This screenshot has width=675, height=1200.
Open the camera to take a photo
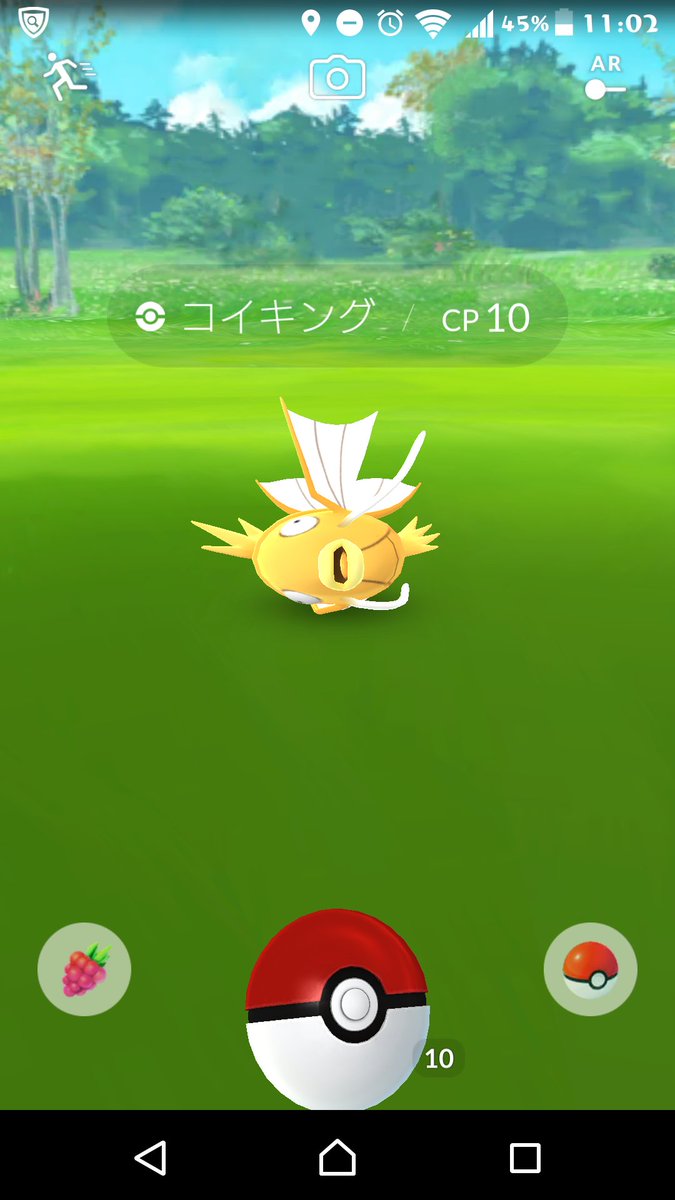pyautogui.click(x=337, y=78)
